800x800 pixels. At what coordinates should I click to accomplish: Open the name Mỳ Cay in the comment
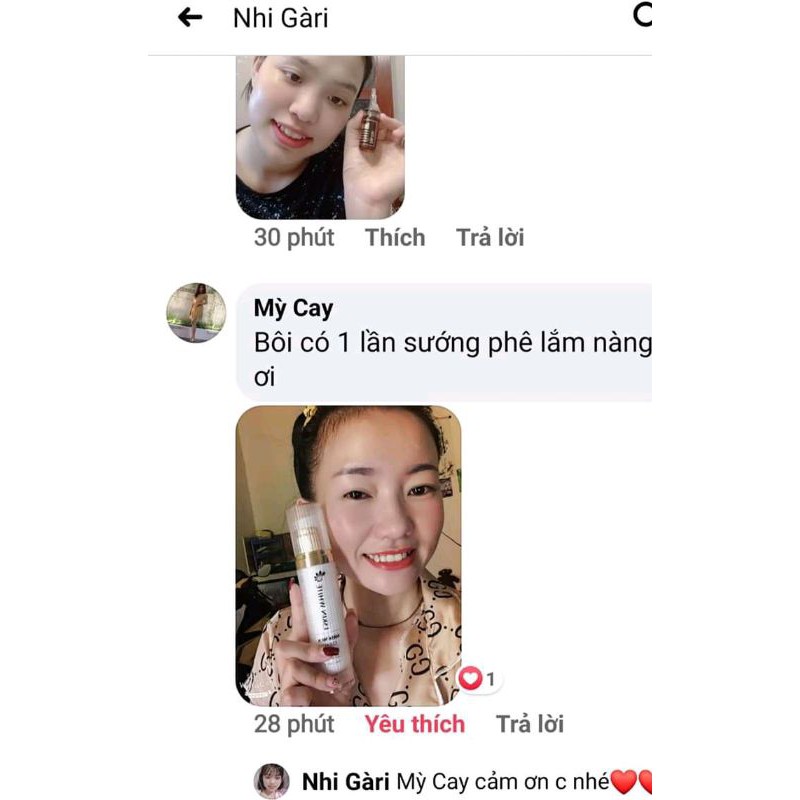[x=293, y=308]
